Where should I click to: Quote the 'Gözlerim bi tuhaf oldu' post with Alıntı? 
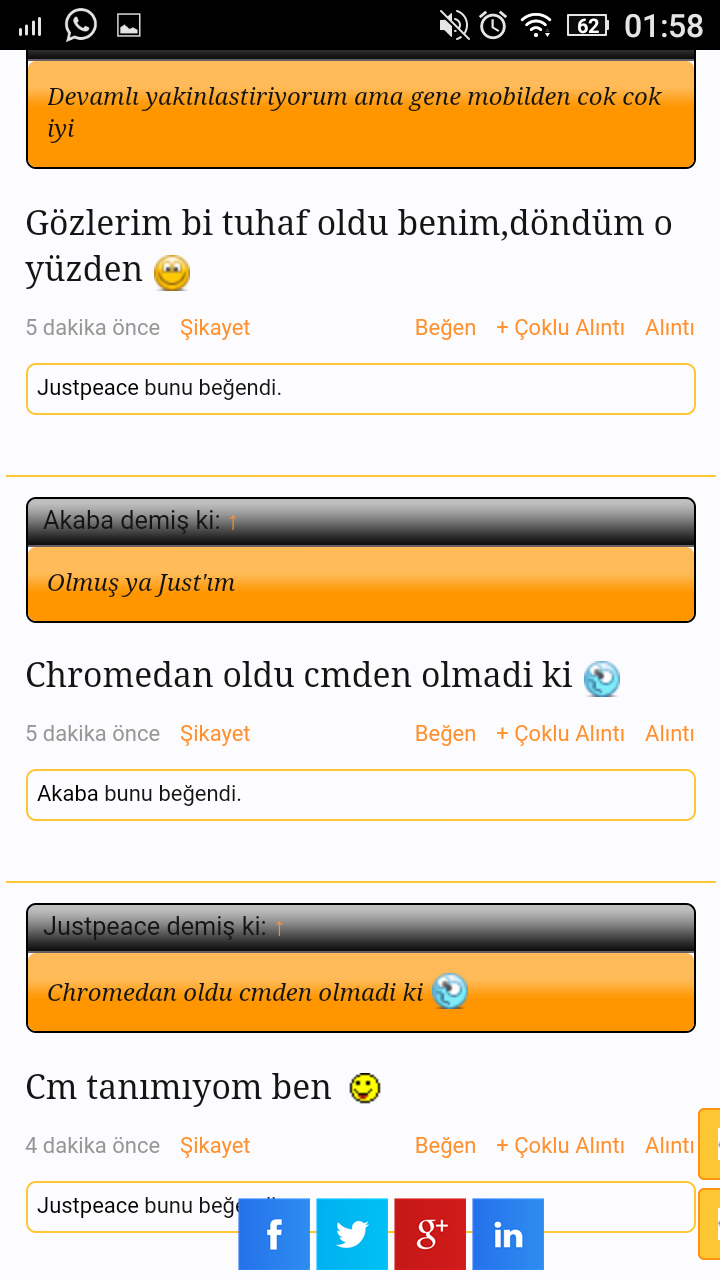point(669,328)
